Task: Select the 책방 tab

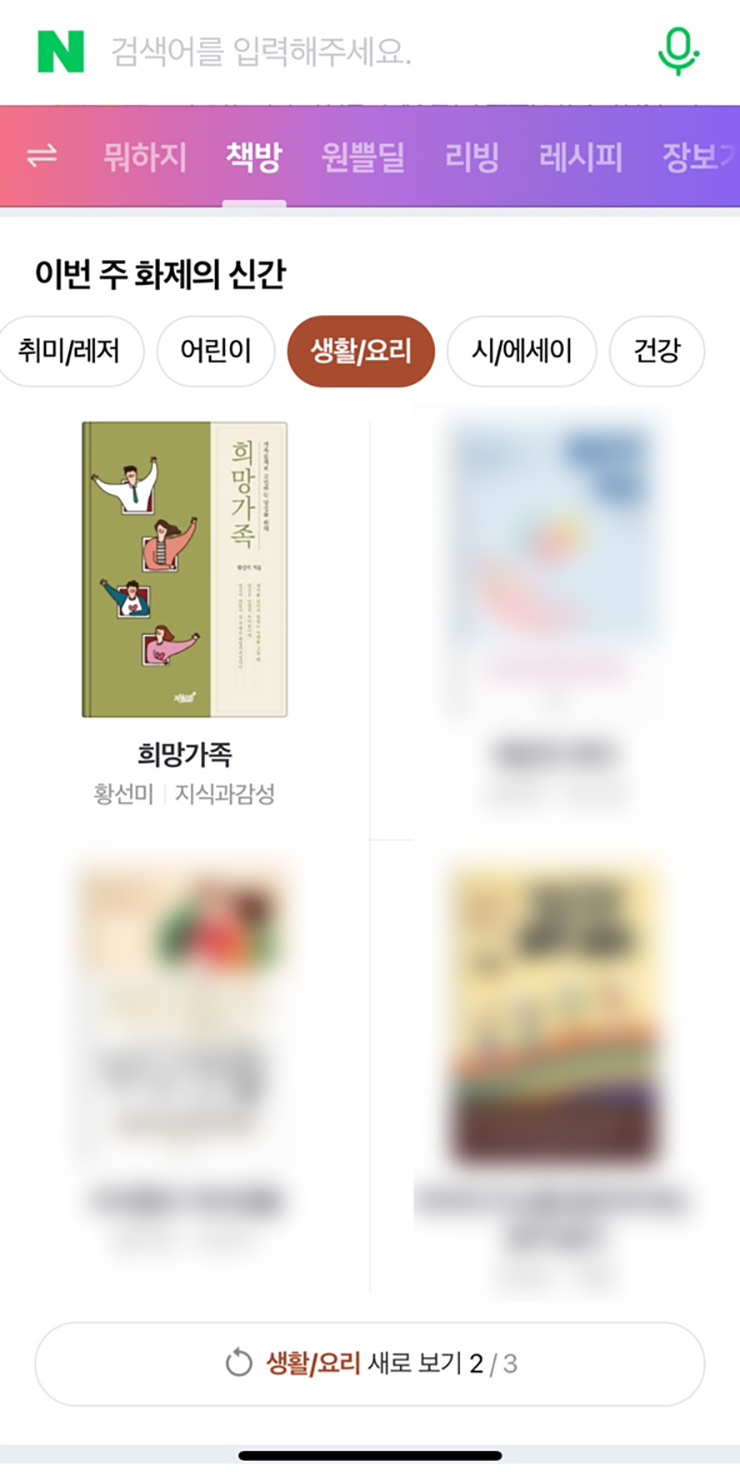Action: [x=254, y=157]
